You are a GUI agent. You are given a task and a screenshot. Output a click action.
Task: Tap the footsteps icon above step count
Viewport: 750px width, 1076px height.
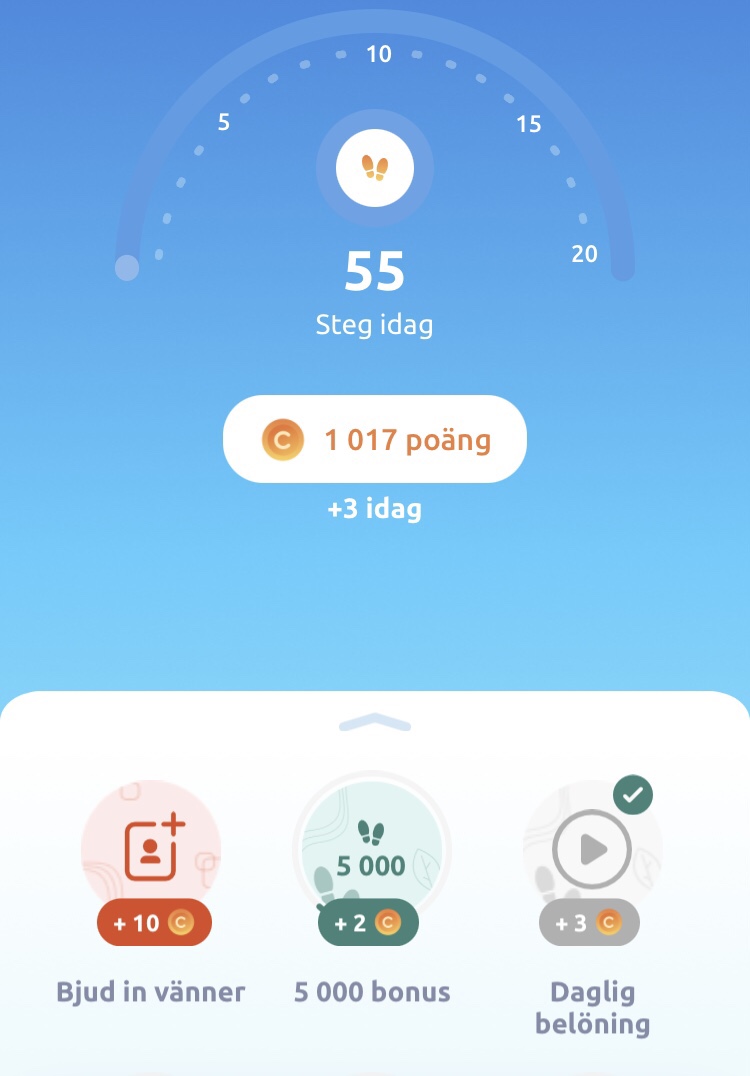tap(374, 168)
